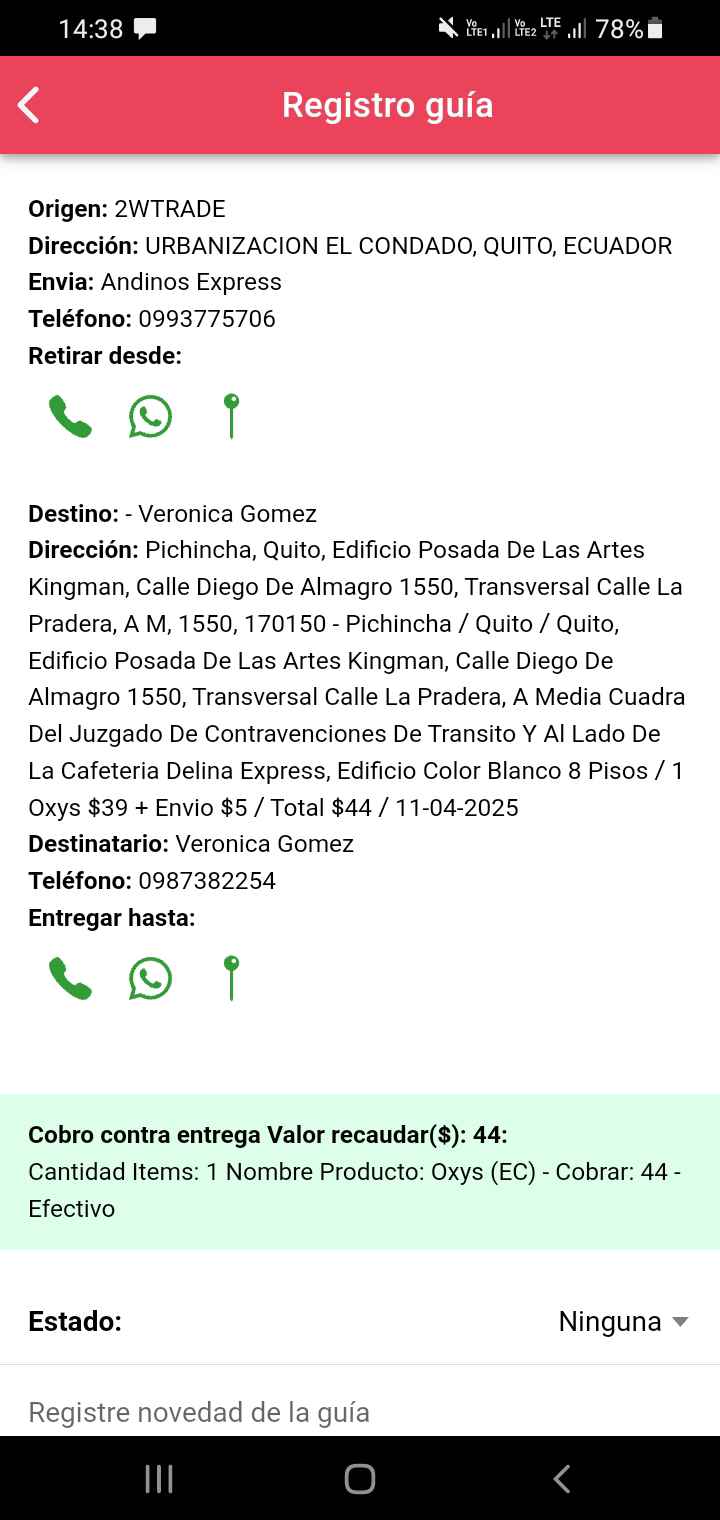This screenshot has height=1520, width=720.
Task: Go back from Registro guía
Action: click(30, 105)
